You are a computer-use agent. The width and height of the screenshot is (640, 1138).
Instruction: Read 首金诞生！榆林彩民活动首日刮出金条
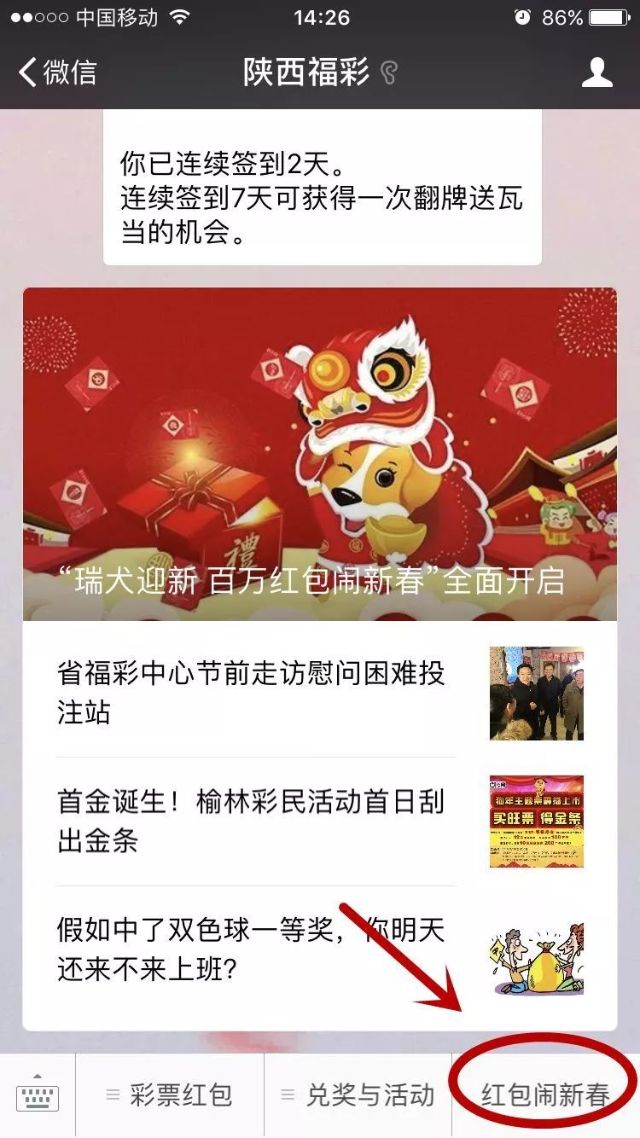[x=252, y=821]
